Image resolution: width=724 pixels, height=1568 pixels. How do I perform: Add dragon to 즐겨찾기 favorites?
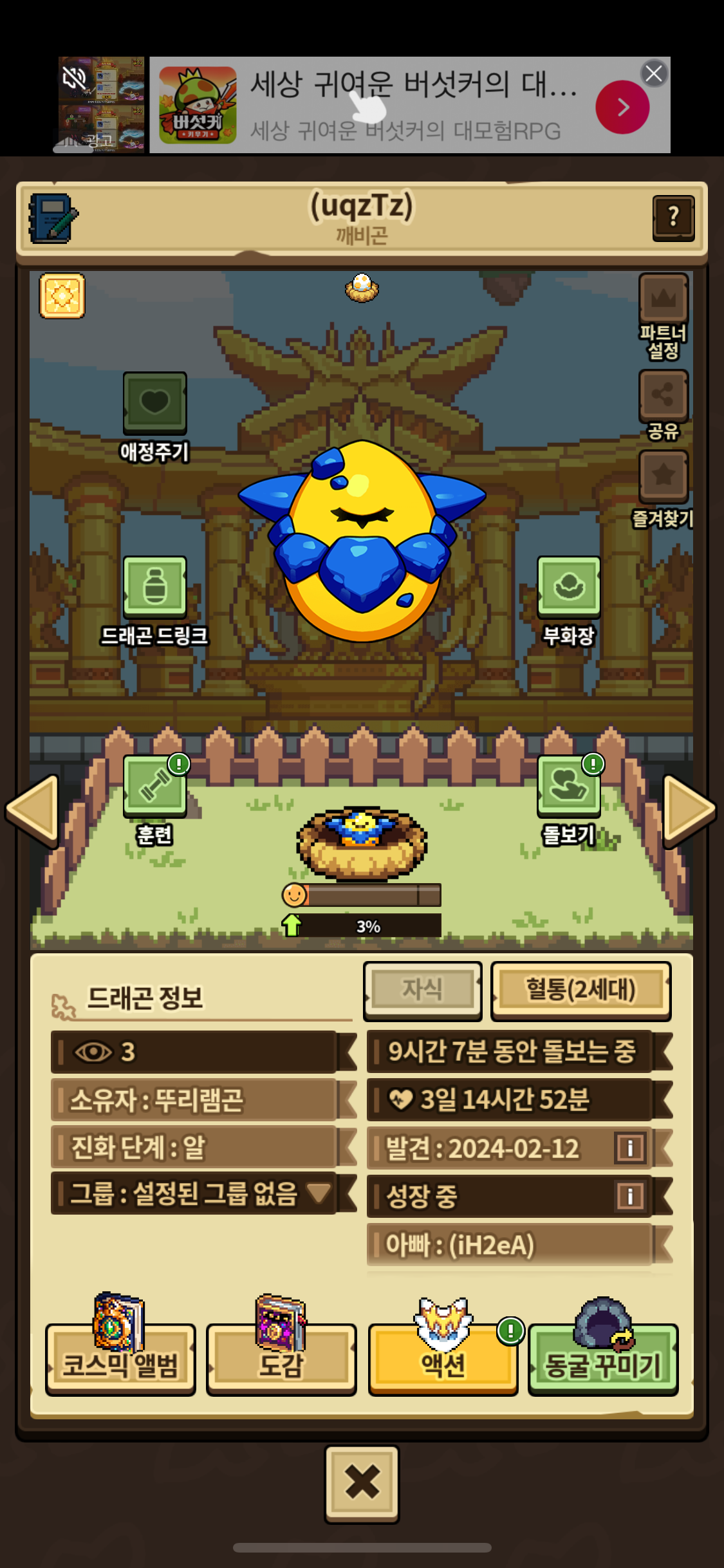pyautogui.click(x=664, y=476)
